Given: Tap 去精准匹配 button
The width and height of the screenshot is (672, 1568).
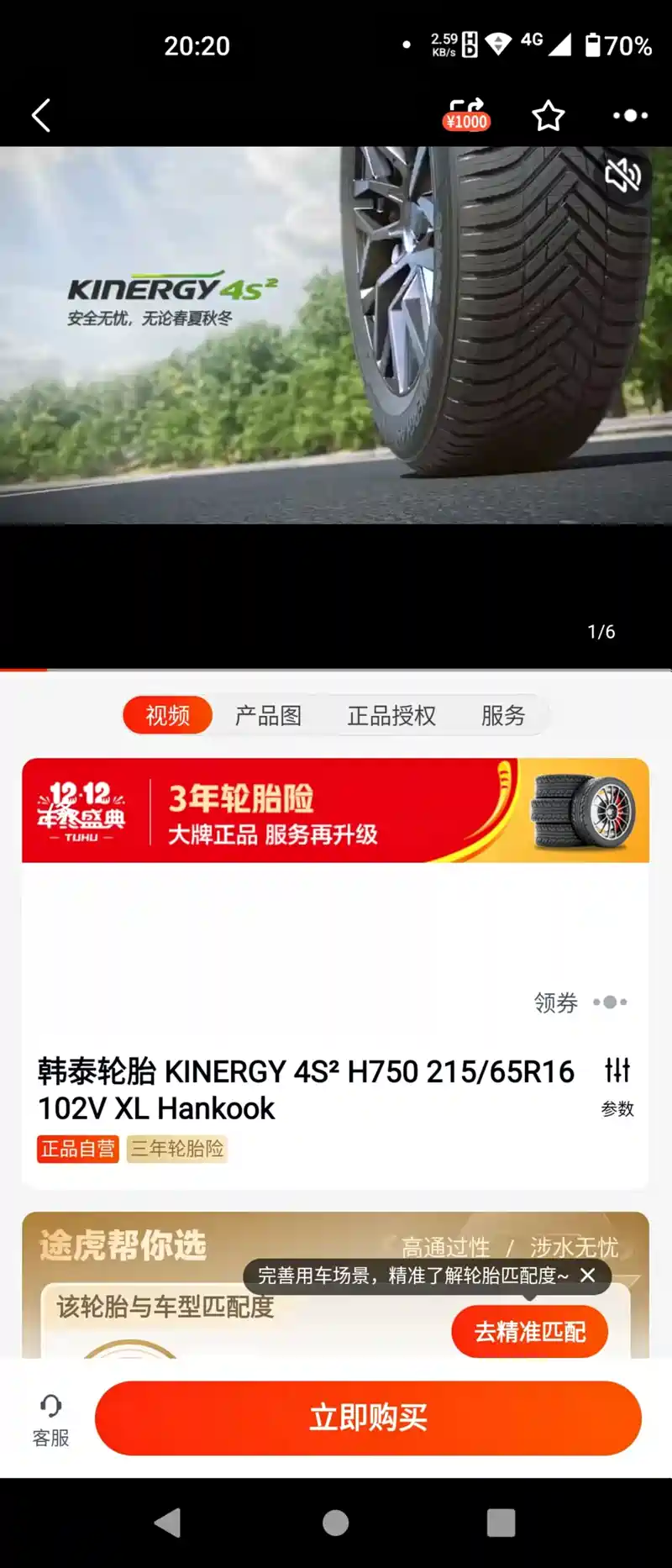Looking at the screenshot, I should [x=529, y=1331].
